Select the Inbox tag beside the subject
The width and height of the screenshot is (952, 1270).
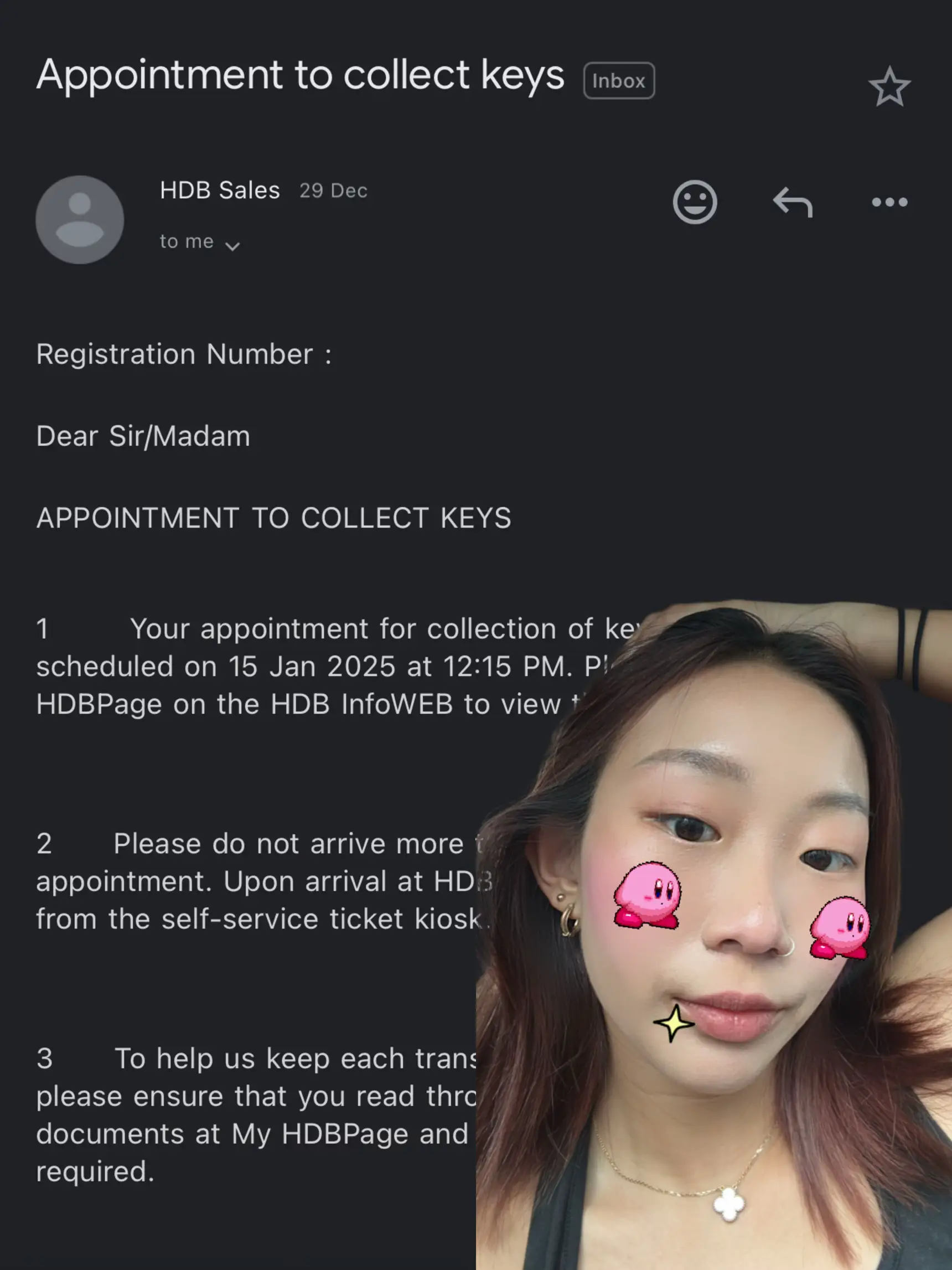[x=618, y=79]
